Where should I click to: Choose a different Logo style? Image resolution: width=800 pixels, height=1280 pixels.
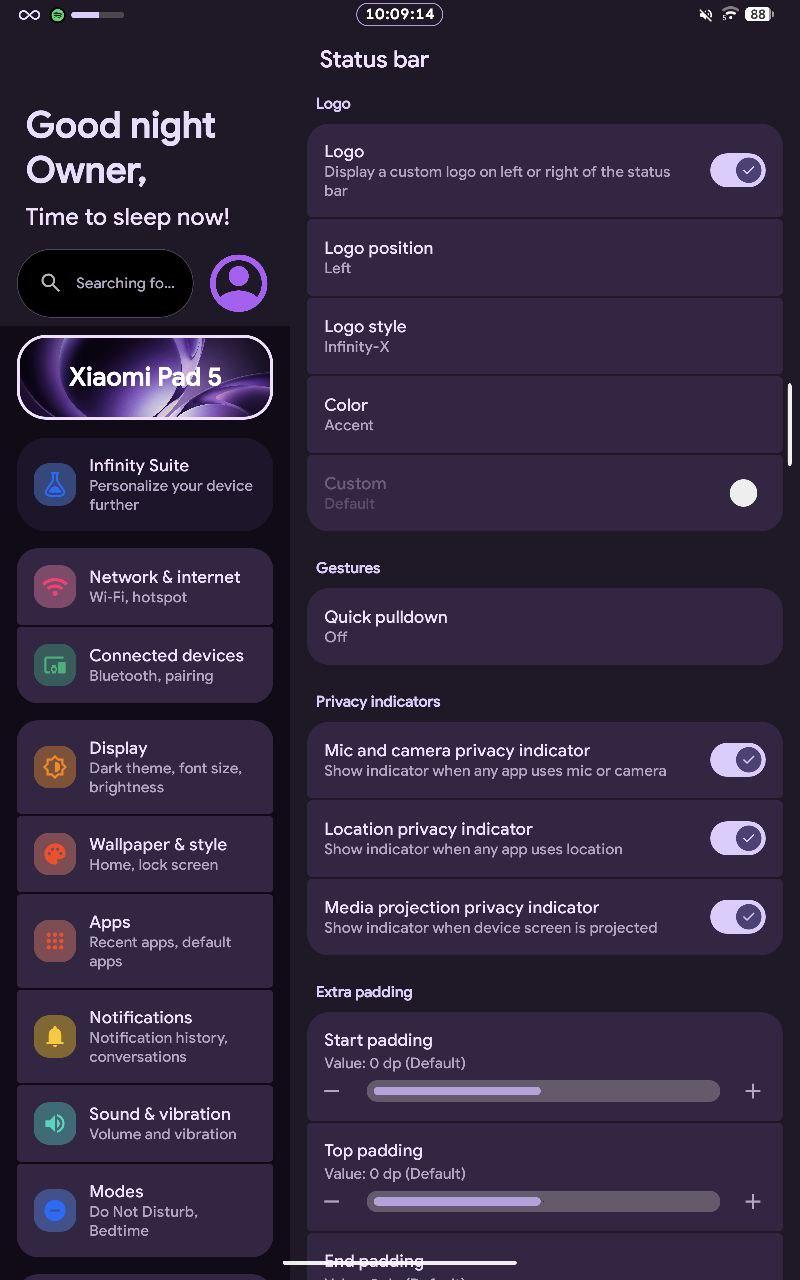tap(544, 336)
